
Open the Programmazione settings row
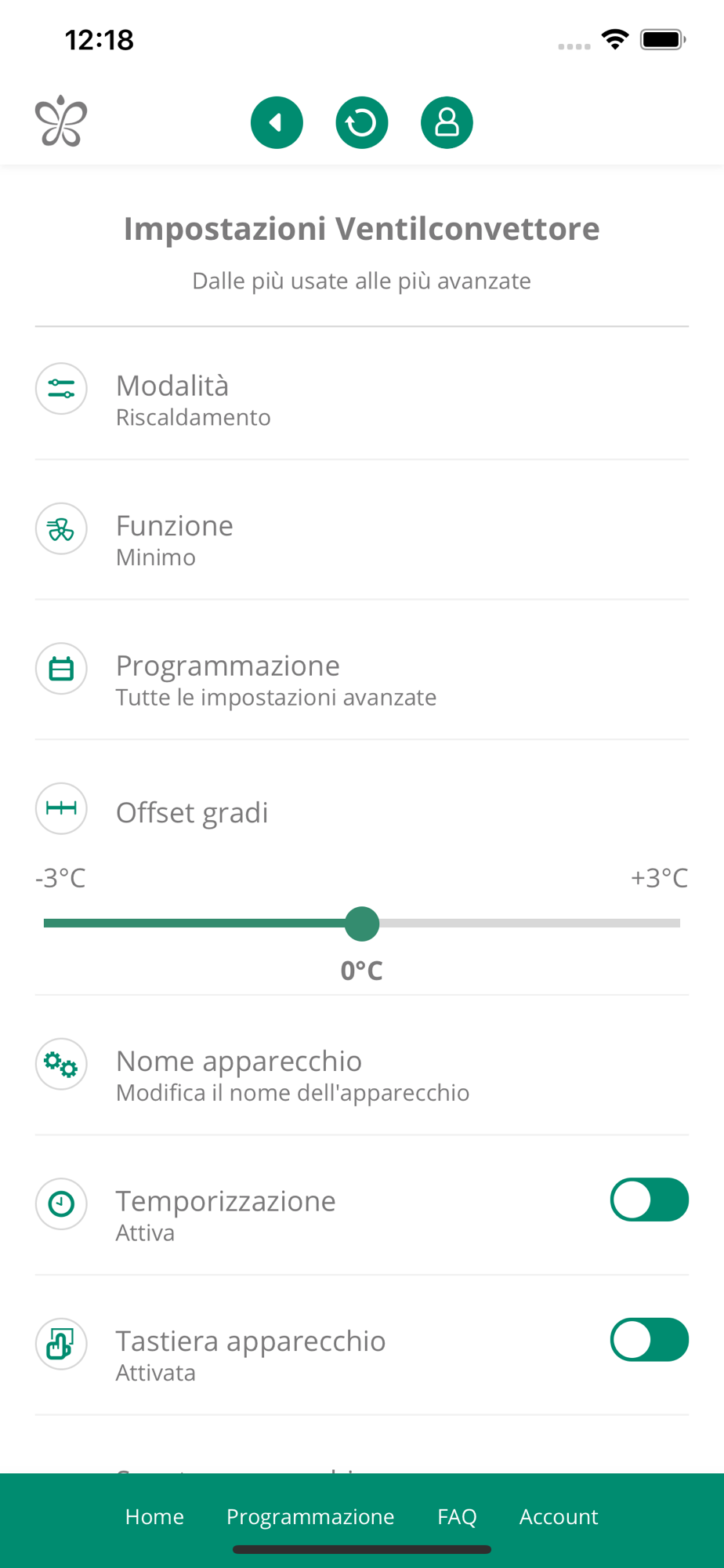point(362,670)
